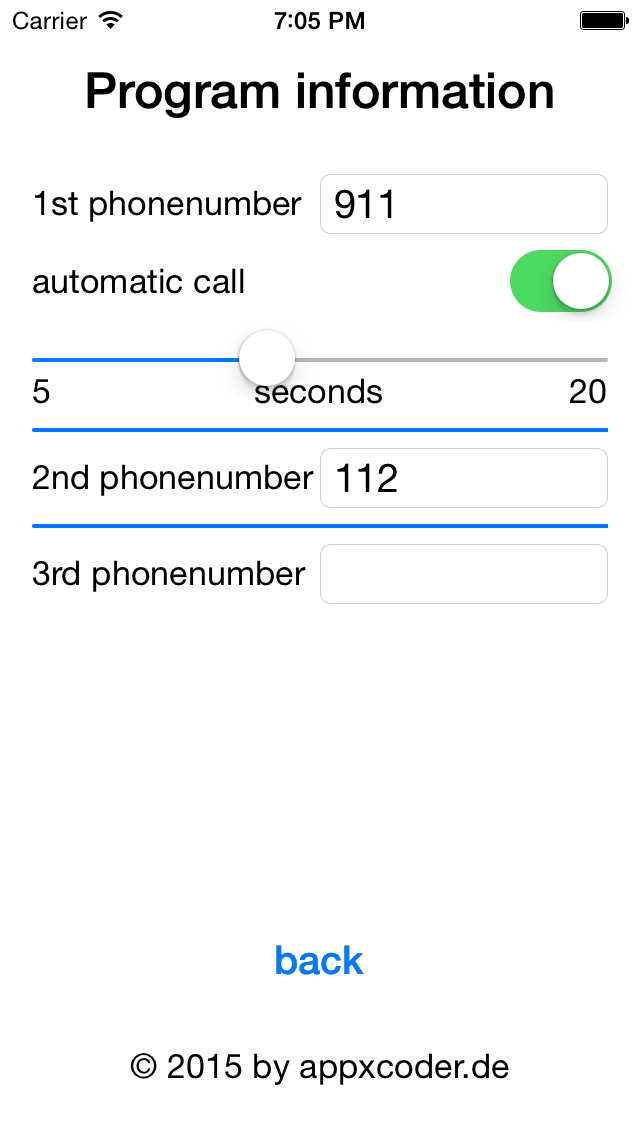Edit the 2nd phonenumber field with 112
The height and width of the screenshot is (1136, 640).
[463, 478]
